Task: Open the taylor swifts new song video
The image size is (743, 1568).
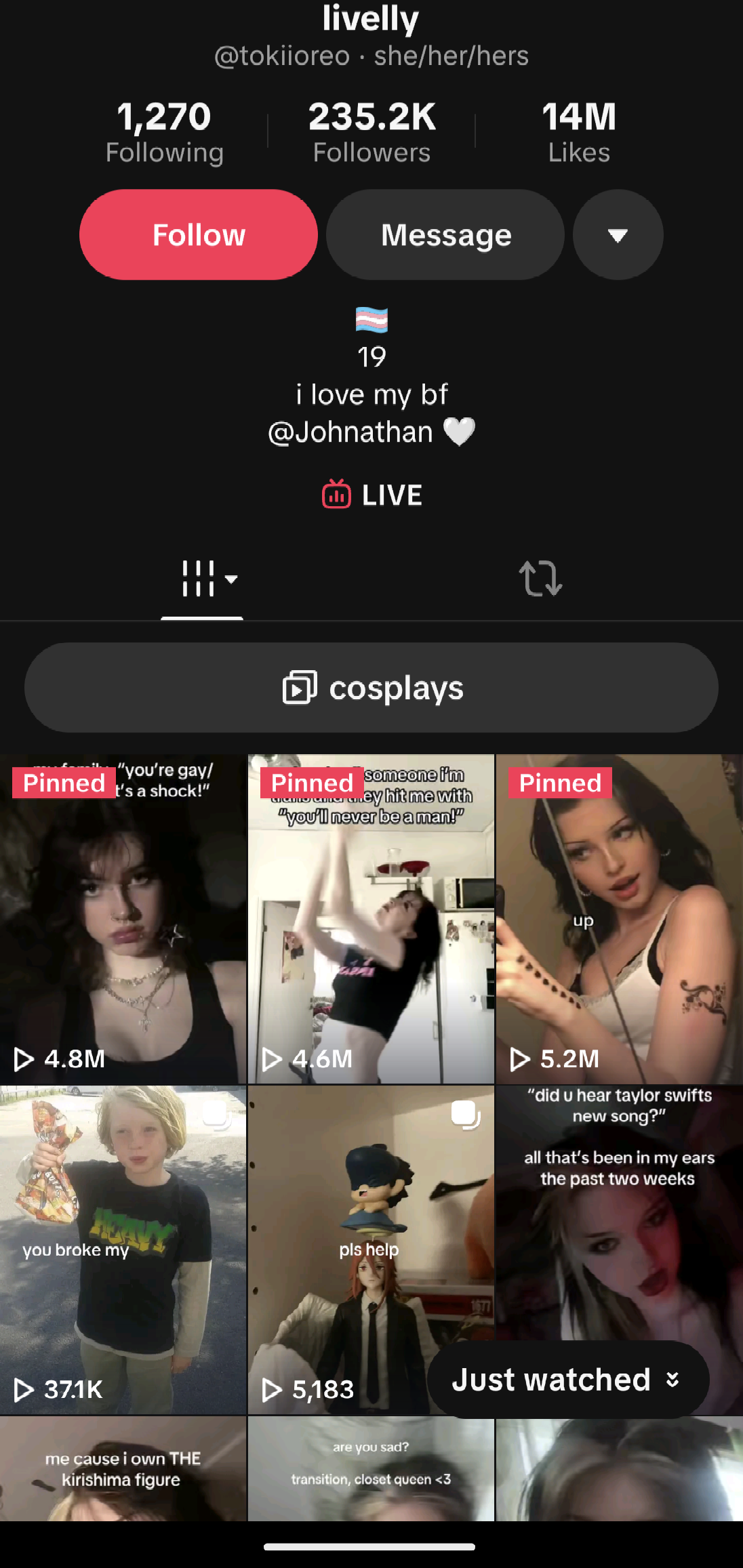Action: (x=619, y=1206)
